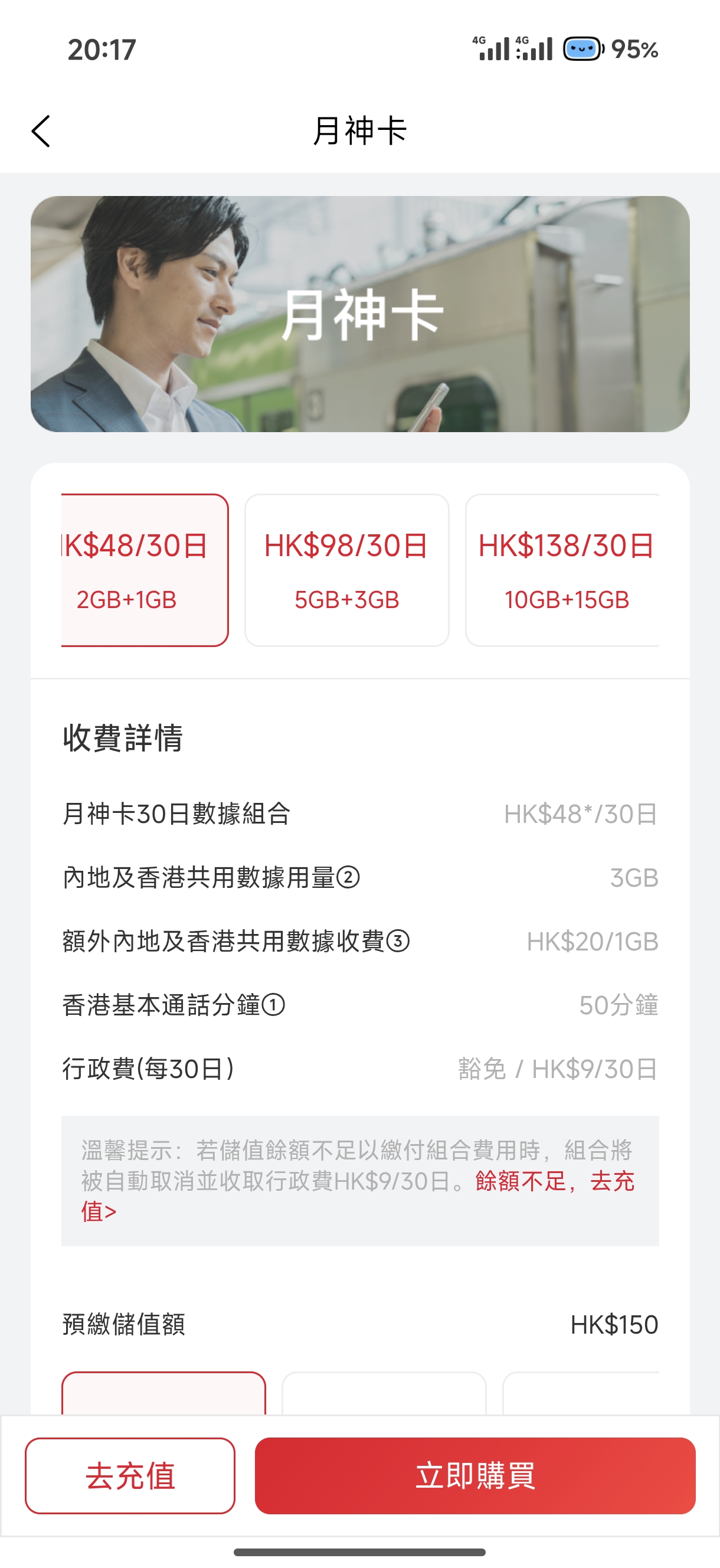The image size is (720, 1568).
Task: Pick the HK$138/30日 10GB+15GB plan
Action: [564, 570]
